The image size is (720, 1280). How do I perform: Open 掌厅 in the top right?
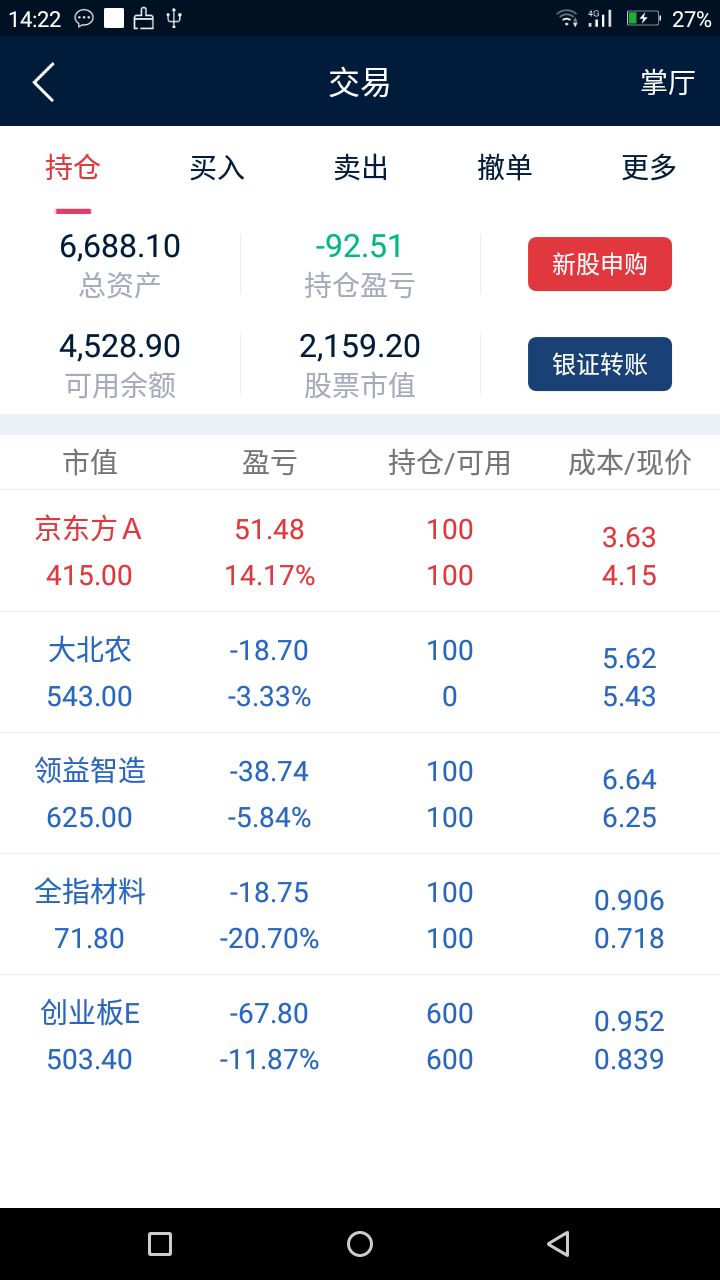[x=668, y=82]
